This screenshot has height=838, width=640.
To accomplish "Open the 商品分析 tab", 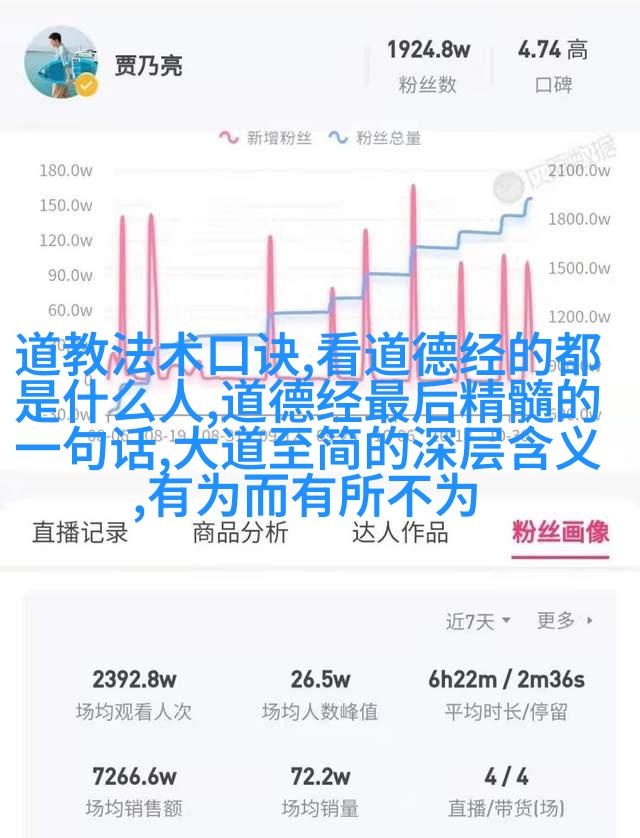I will (240, 533).
